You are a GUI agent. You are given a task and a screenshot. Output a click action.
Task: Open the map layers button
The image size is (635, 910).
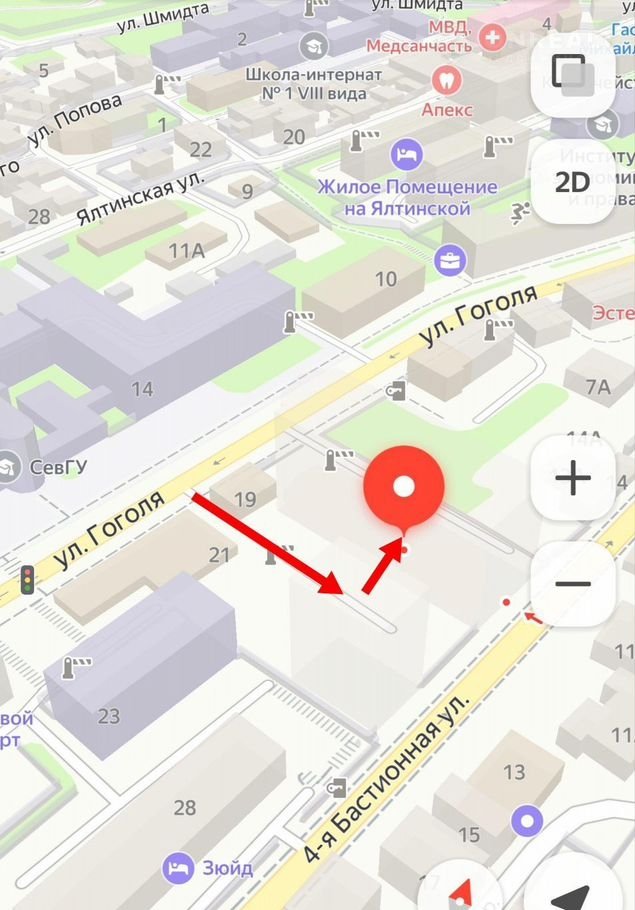pyautogui.click(x=571, y=72)
